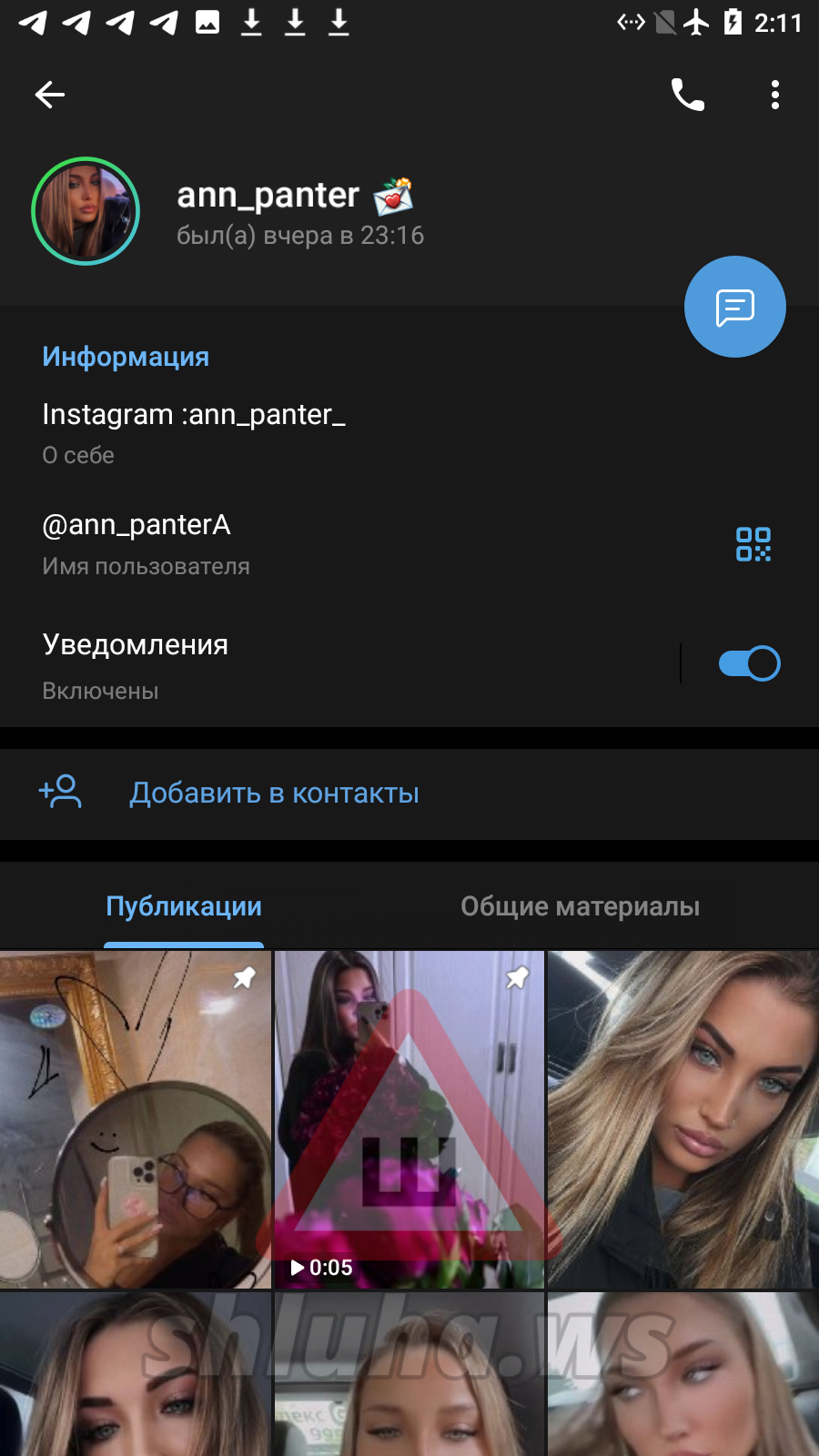Go back using the arrow icon
Image resolution: width=819 pixels, height=1456 pixels.
pos(50,95)
